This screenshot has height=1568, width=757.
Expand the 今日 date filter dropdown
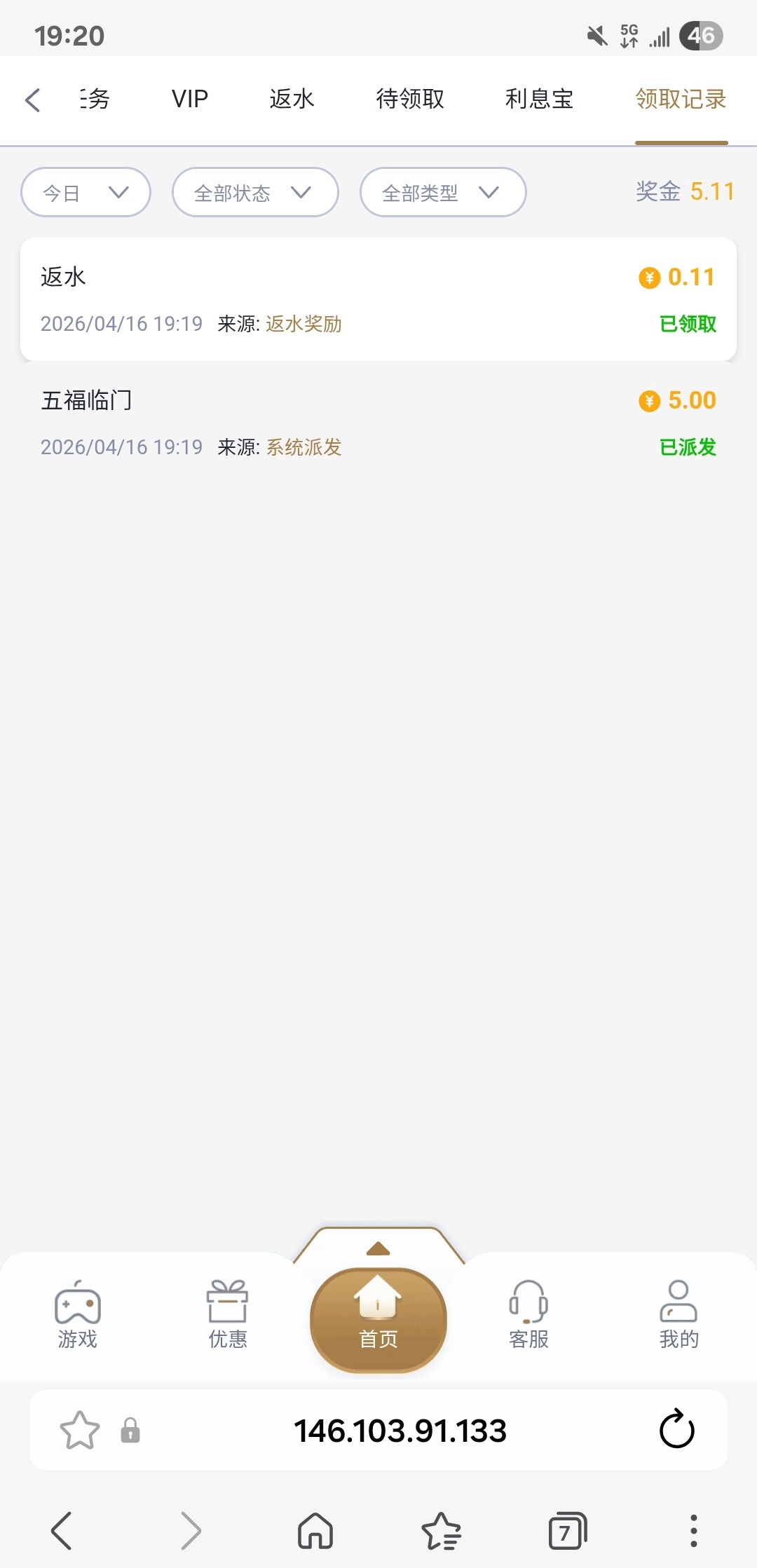pyautogui.click(x=86, y=192)
